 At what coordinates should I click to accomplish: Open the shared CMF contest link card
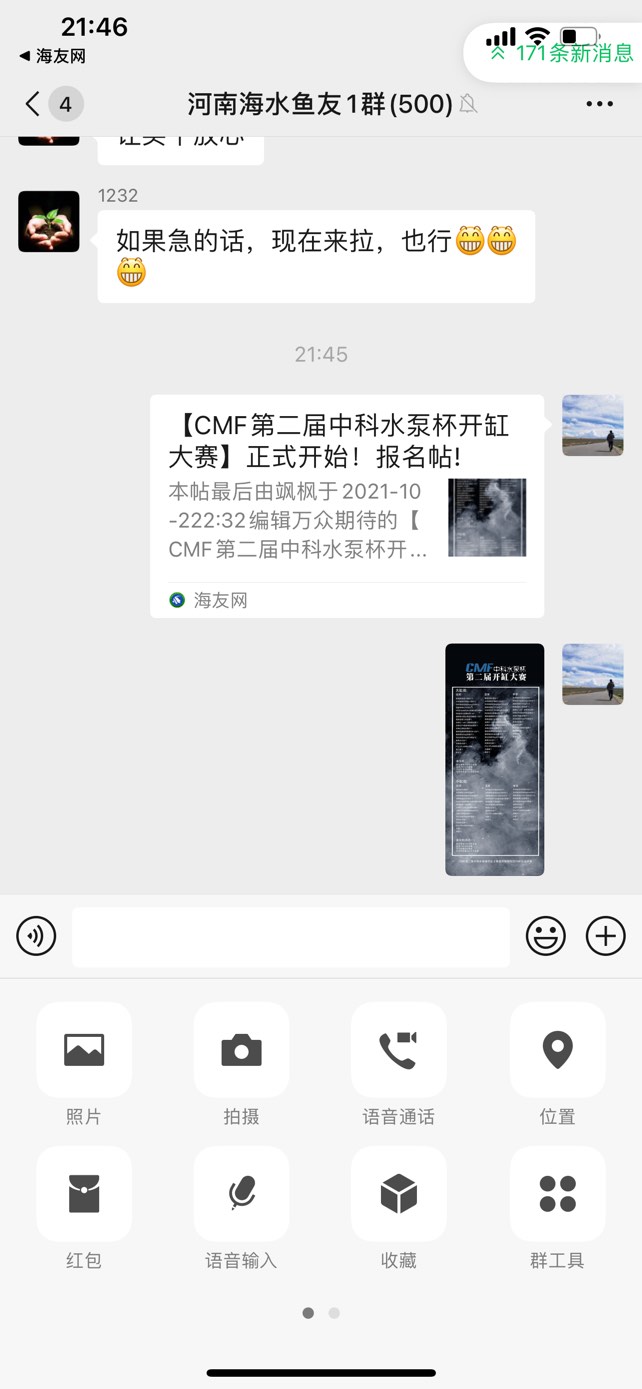coord(347,505)
